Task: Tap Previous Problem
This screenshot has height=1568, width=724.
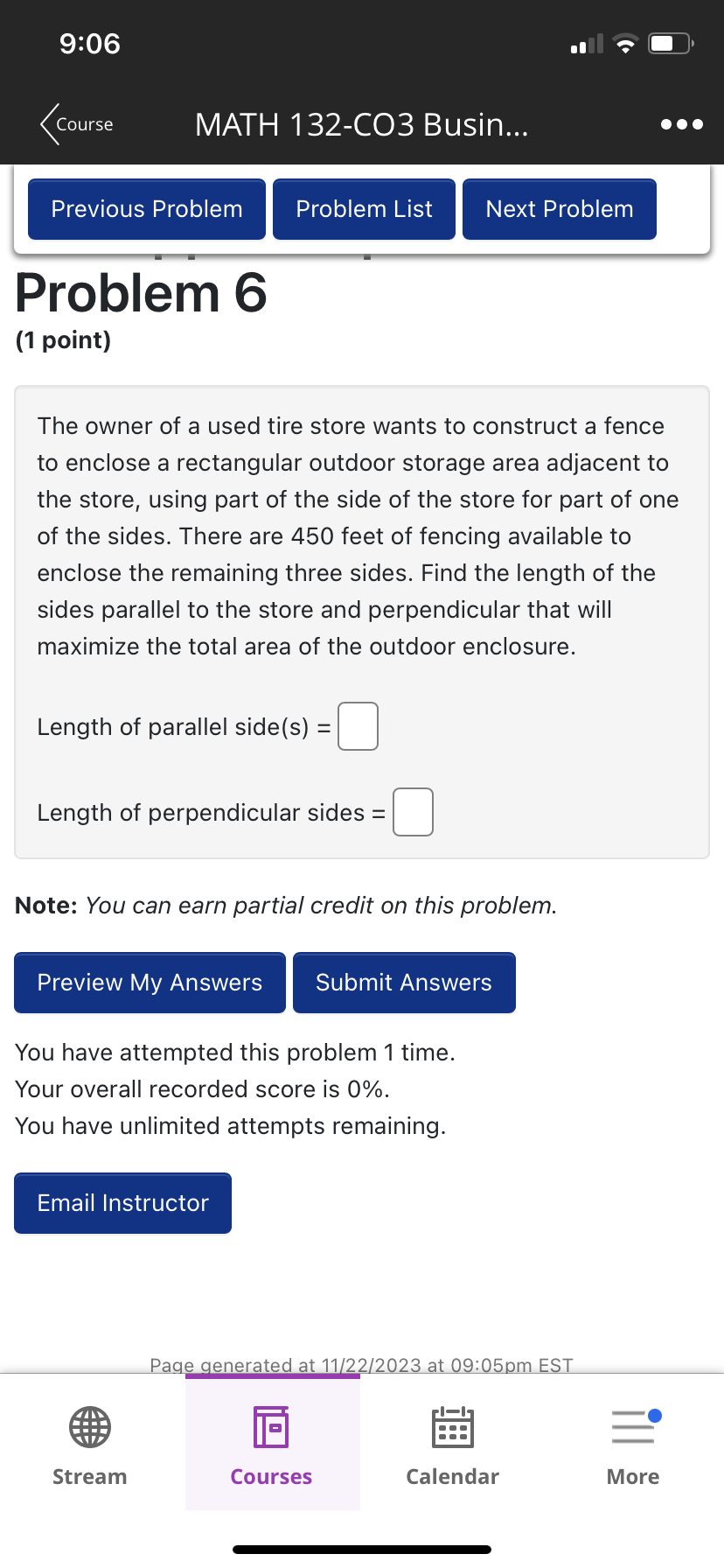Action: click(145, 208)
